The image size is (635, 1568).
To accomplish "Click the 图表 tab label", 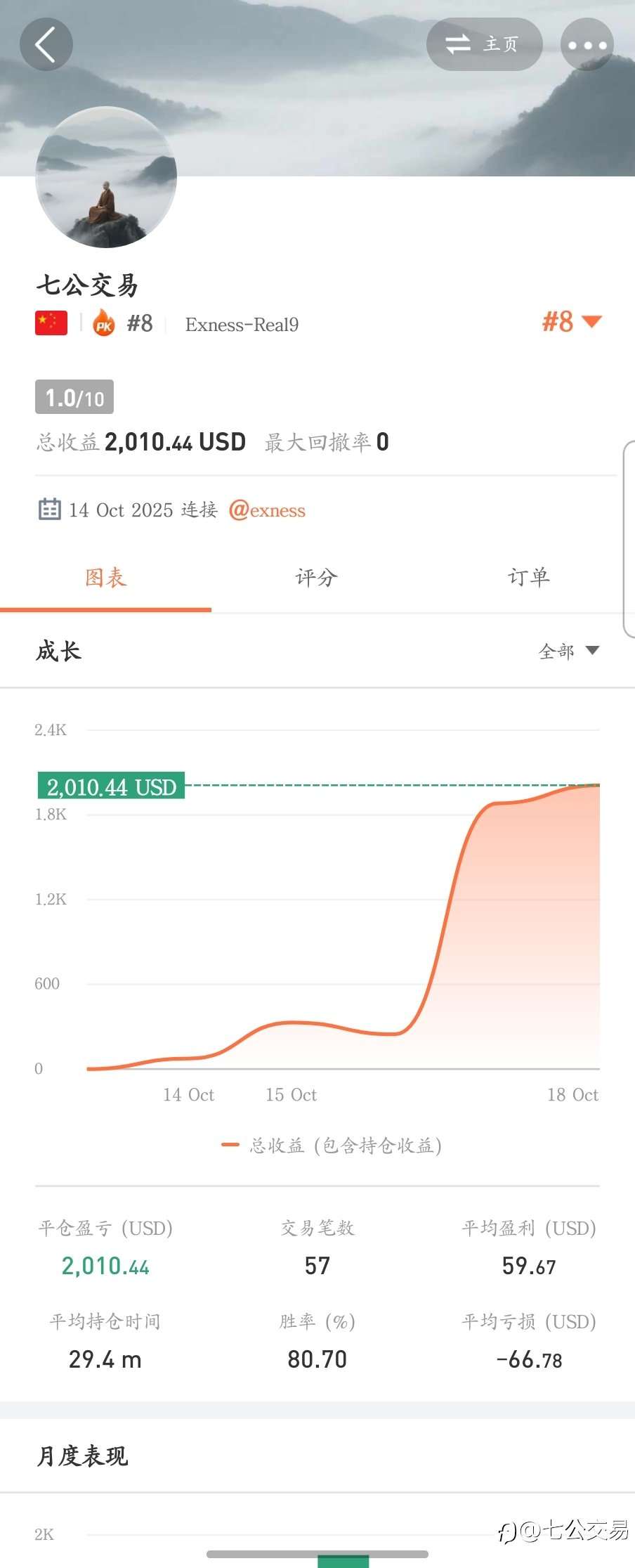I will click(x=105, y=577).
